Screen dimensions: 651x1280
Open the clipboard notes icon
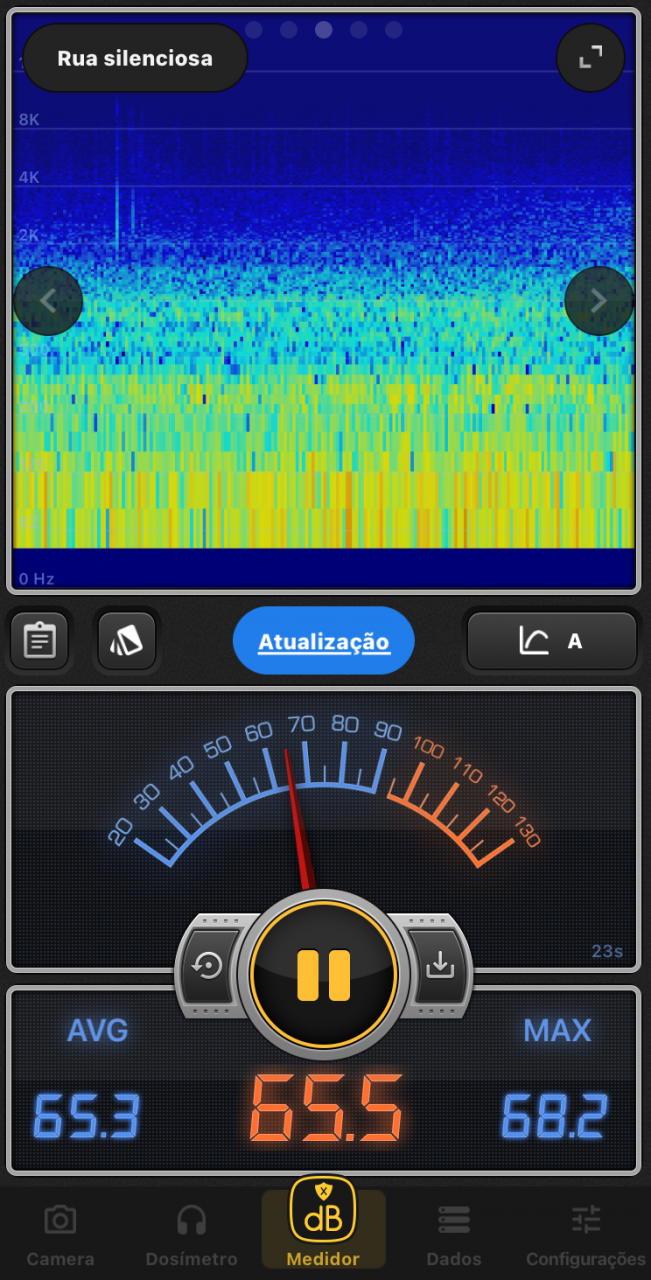(40, 640)
